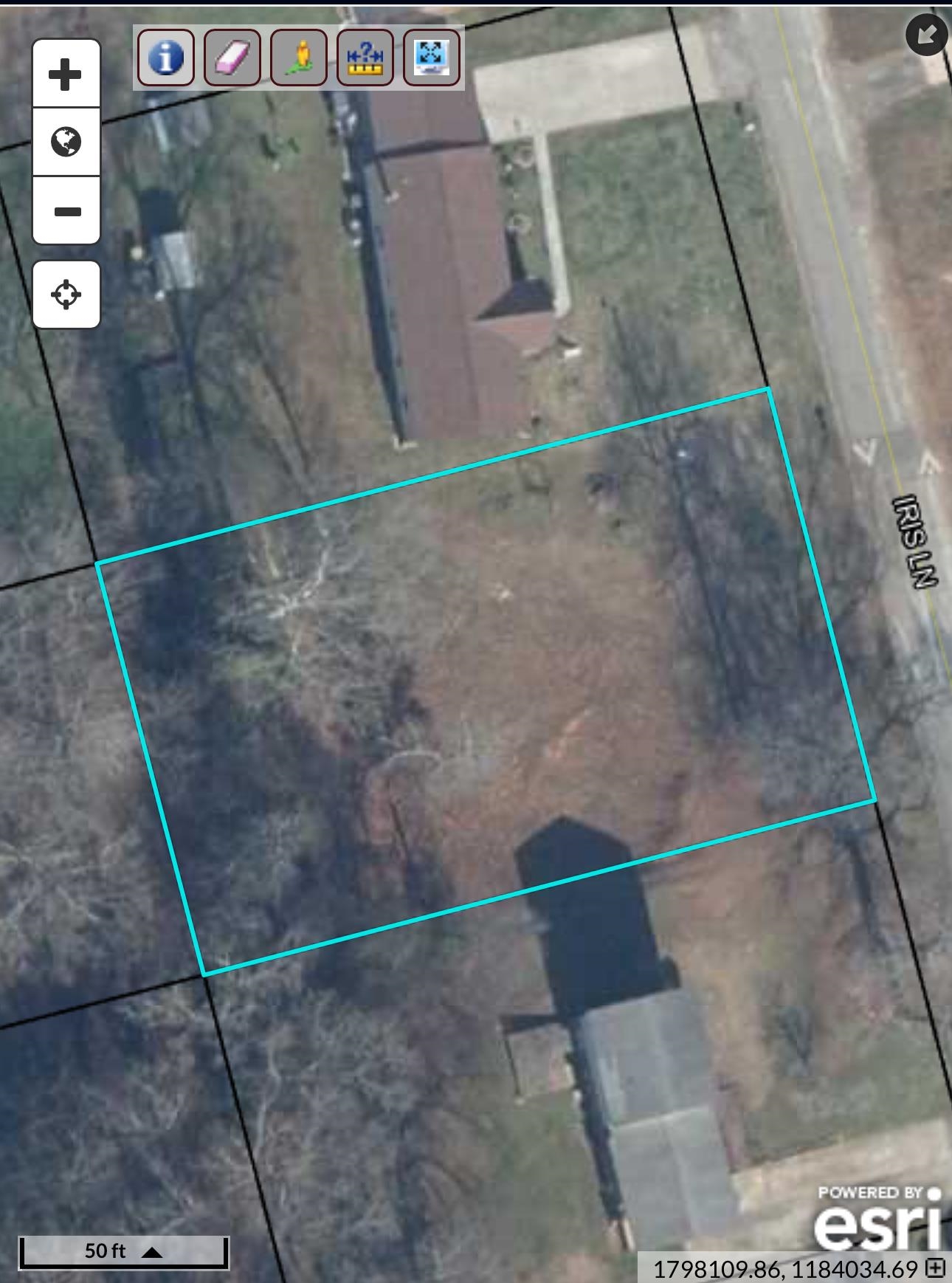The width and height of the screenshot is (952, 1283).
Task: Reset map to default globe extent
Action: coord(66,142)
